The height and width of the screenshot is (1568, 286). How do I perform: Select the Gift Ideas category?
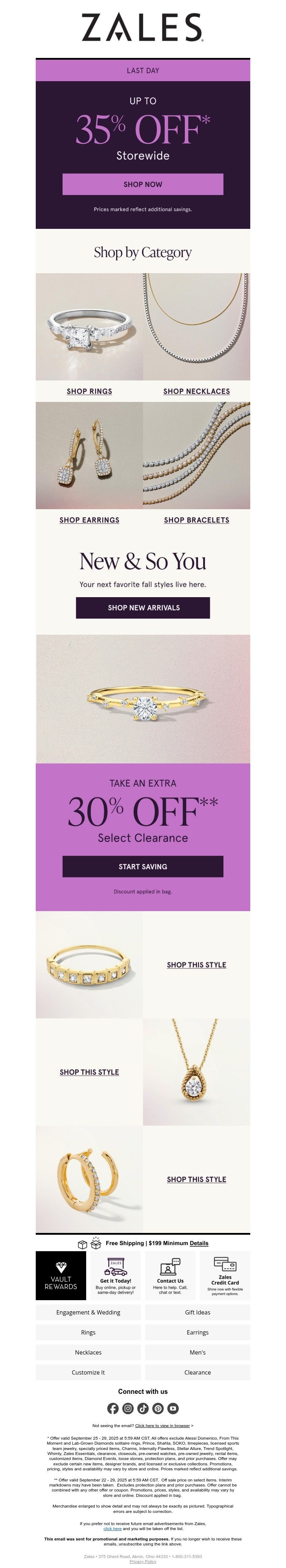(197, 1312)
